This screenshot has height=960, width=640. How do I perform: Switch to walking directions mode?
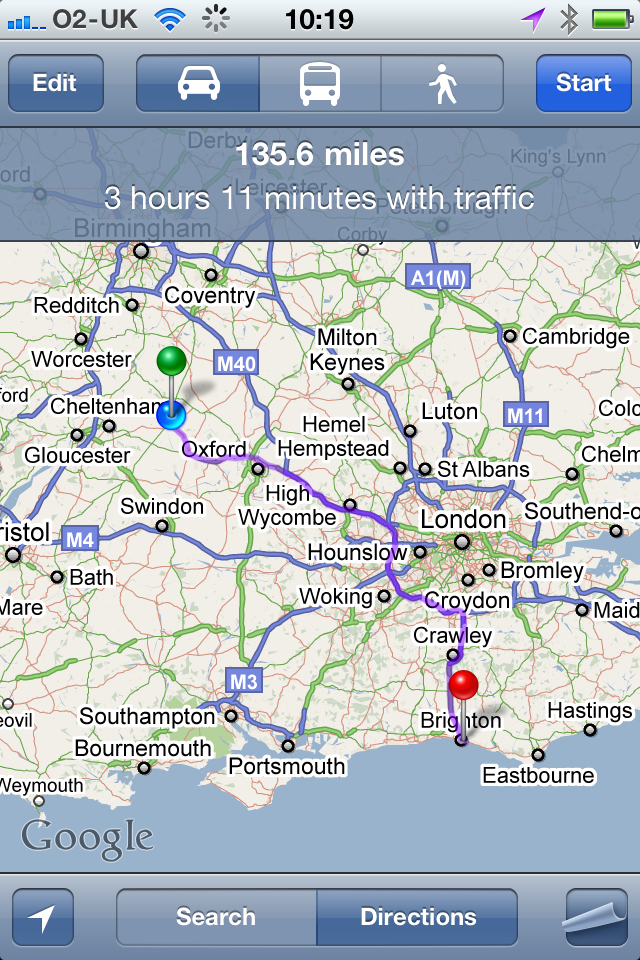(442, 83)
